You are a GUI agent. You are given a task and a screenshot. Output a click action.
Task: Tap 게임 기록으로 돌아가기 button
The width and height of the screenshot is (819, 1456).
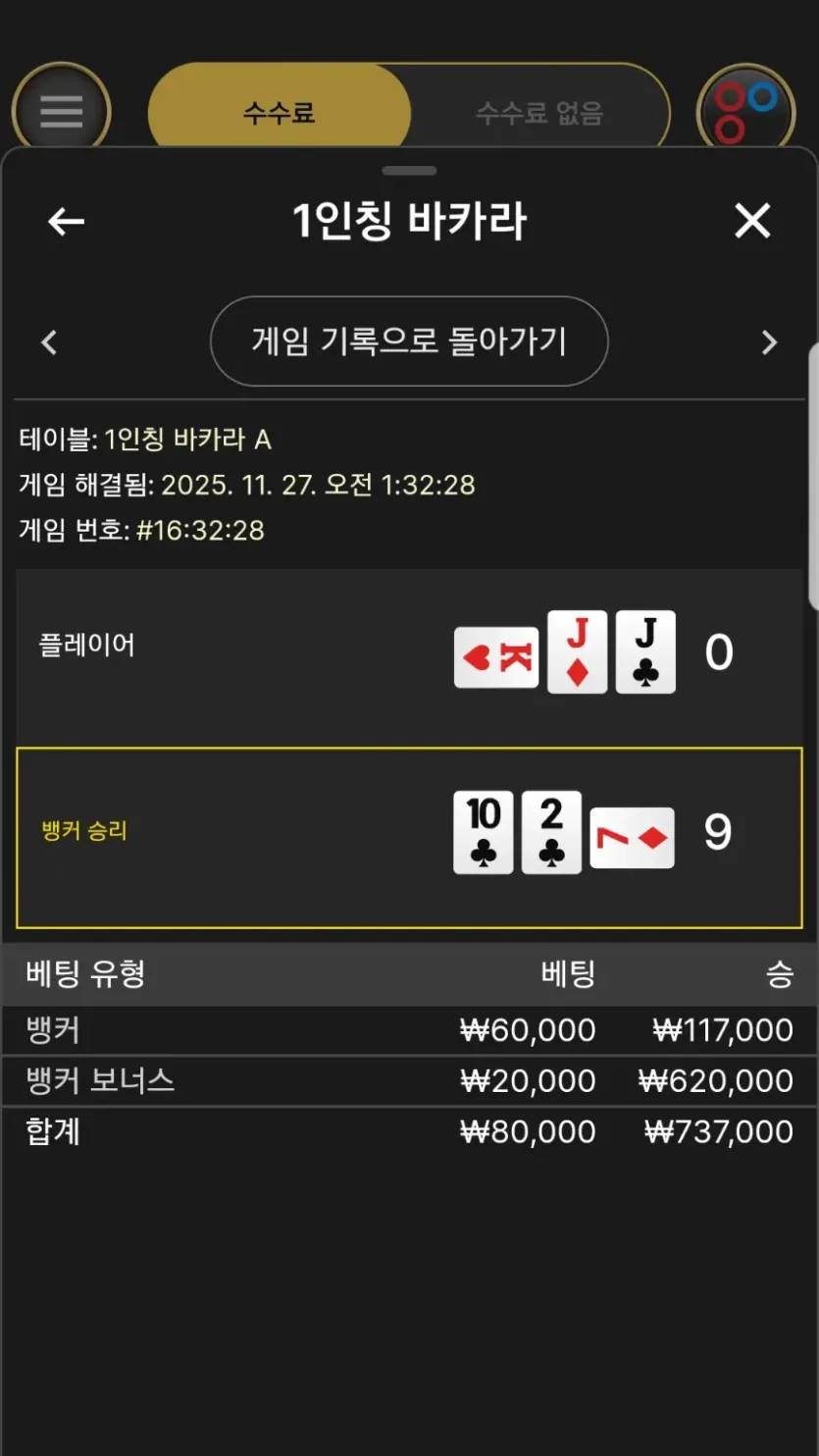pyautogui.click(x=409, y=341)
